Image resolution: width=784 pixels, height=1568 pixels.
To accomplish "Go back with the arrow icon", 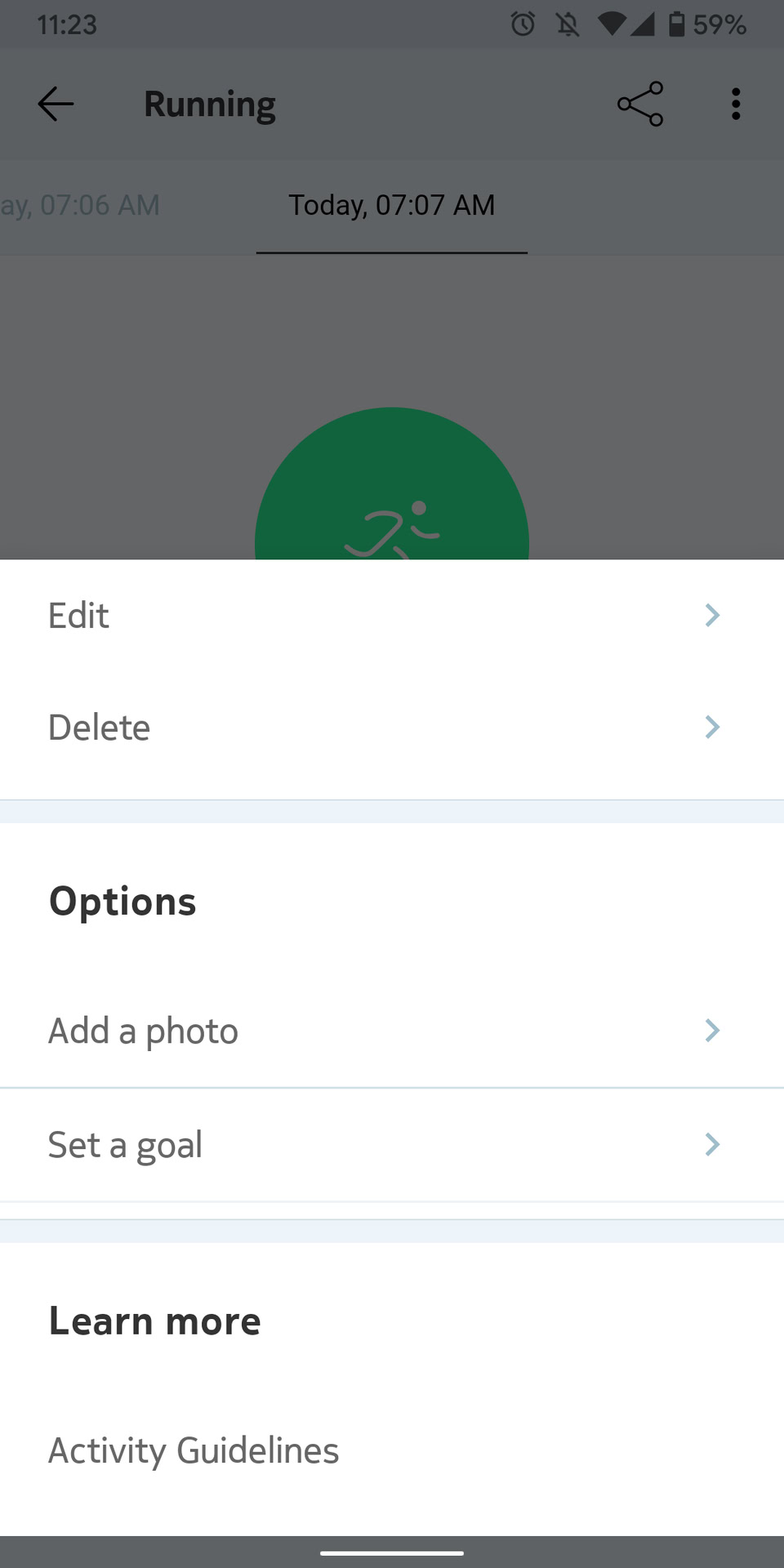I will (56, 104).
